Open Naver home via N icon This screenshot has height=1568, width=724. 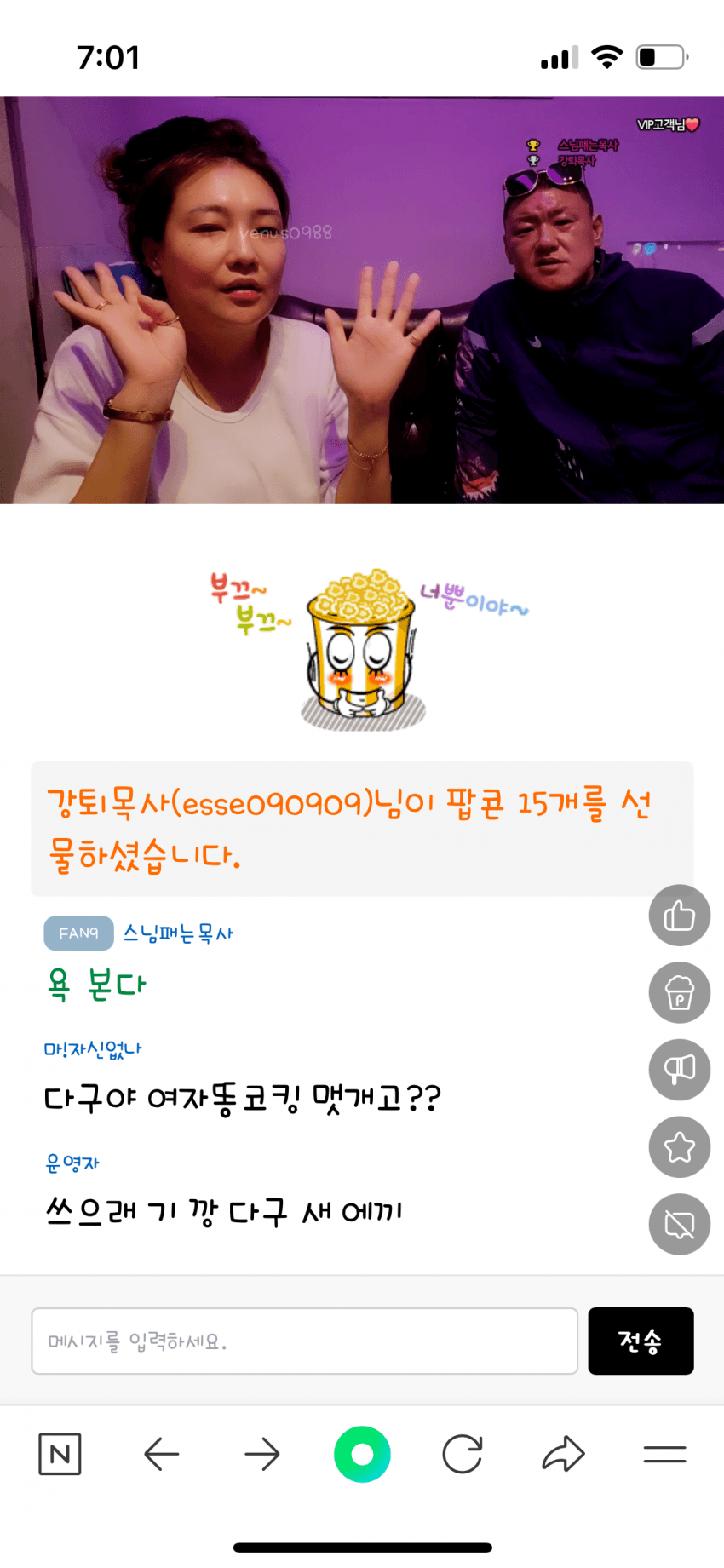coord(60,1454)
